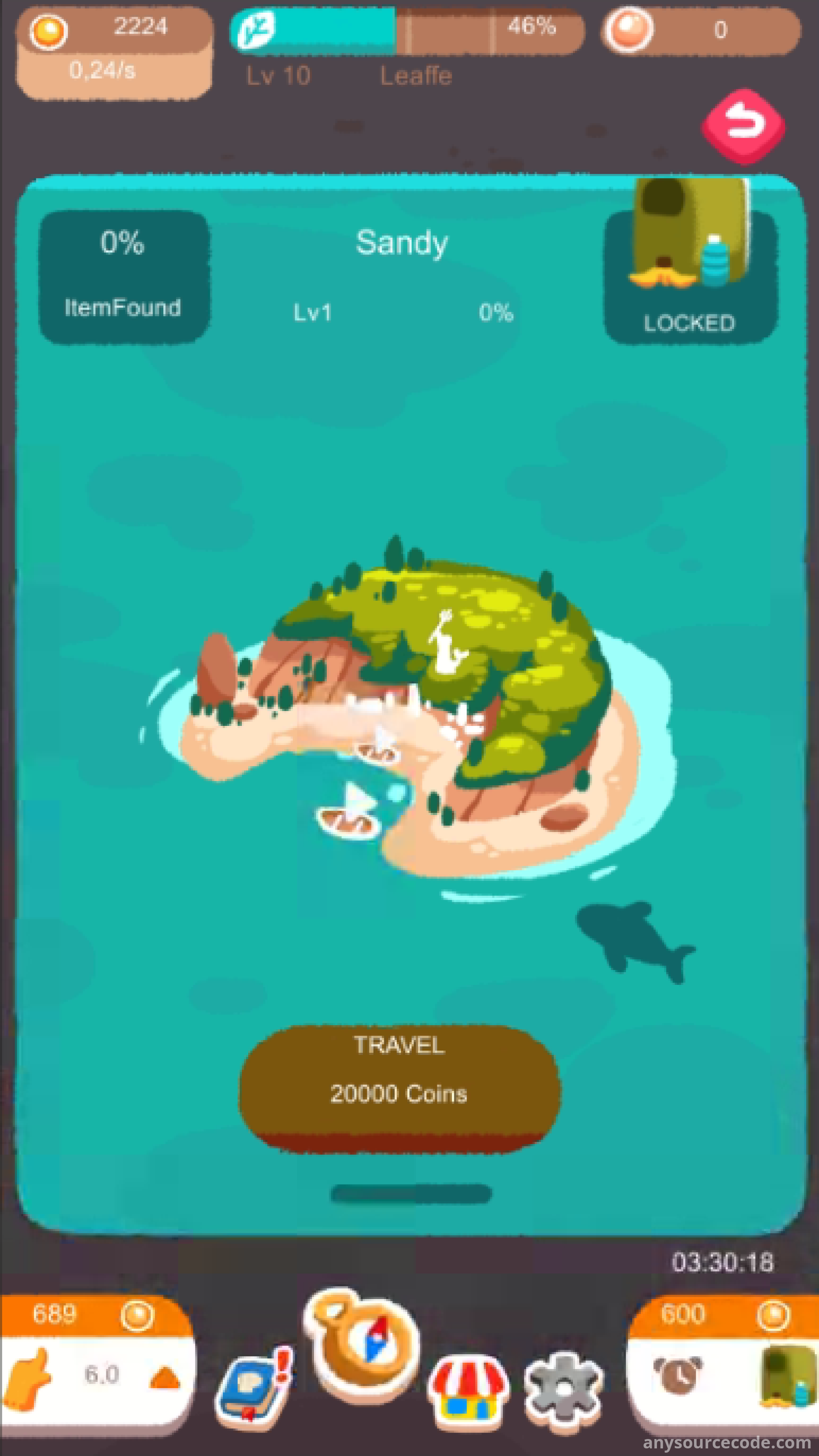The height and width of the screenshot is (1456, 819).
Task: Travel to Sandy for 20000 coins
Action: coord(400,1089)
